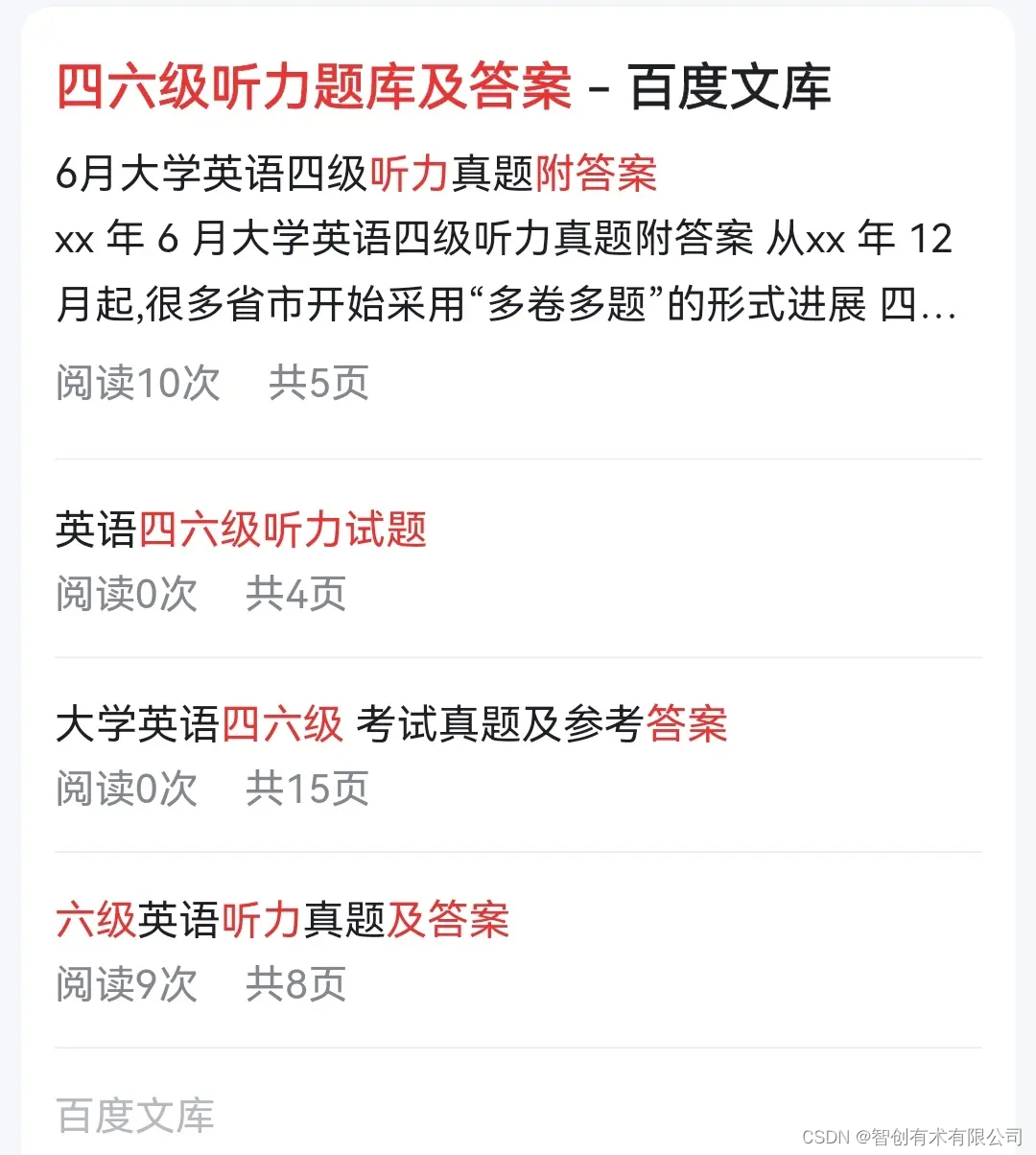The width and height of the screenshot is (1036, 1155).
Task: Open the 英语四六级听力试题 document
Action: coord(241,530)
